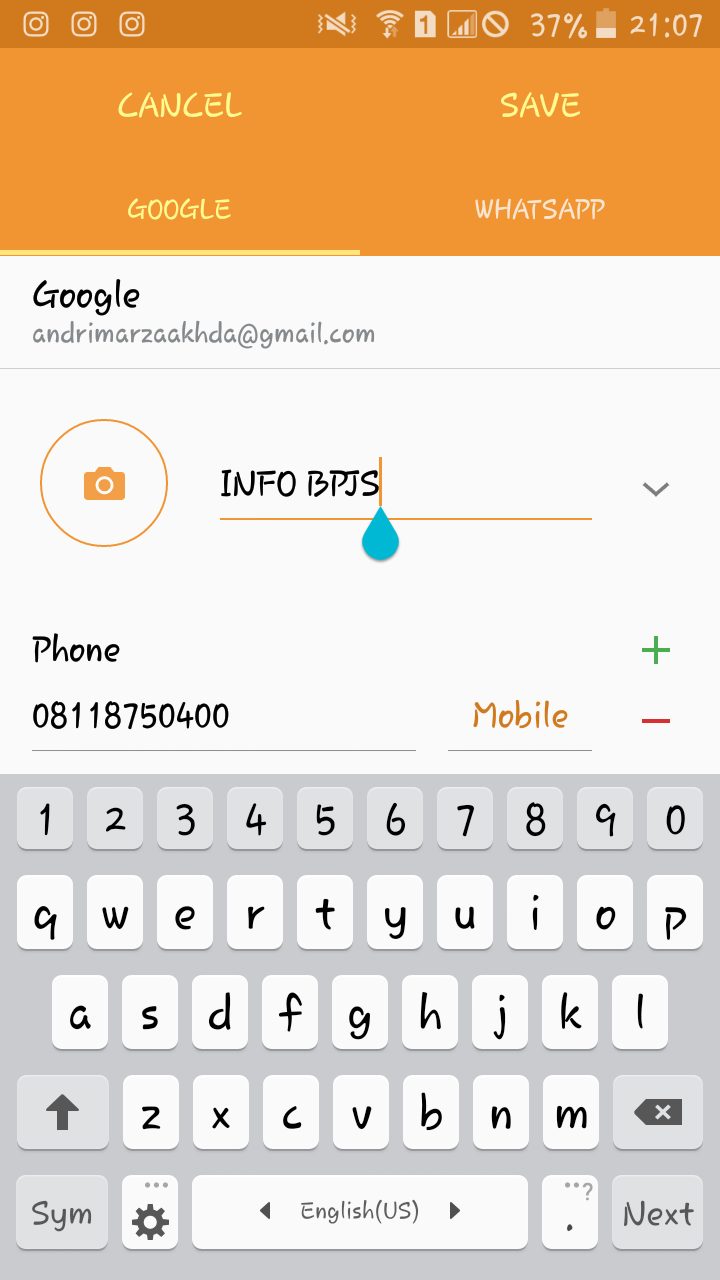This screenshot has width=720, height=1280.
Task: Open the Sym symbols keyboard
Action: tap(62, 1213)
